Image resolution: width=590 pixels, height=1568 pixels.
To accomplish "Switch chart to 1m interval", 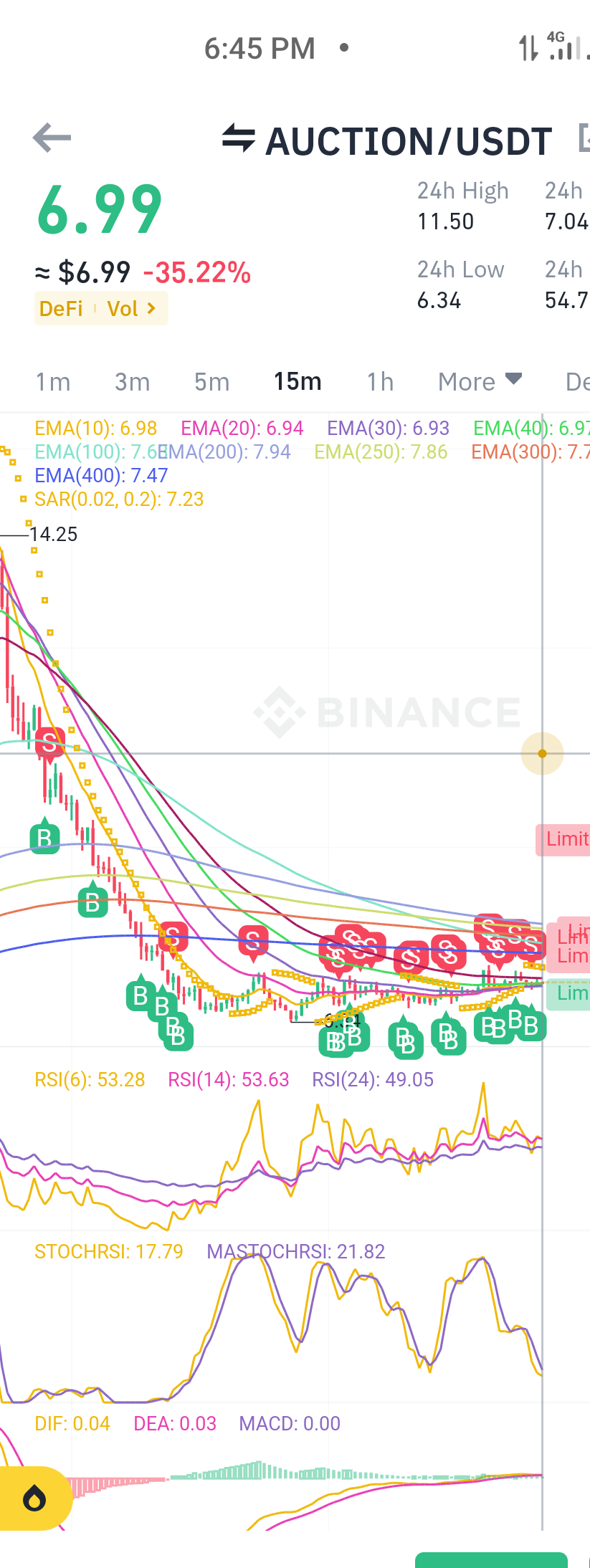I will pyautogui.click(x=53, y=382).
